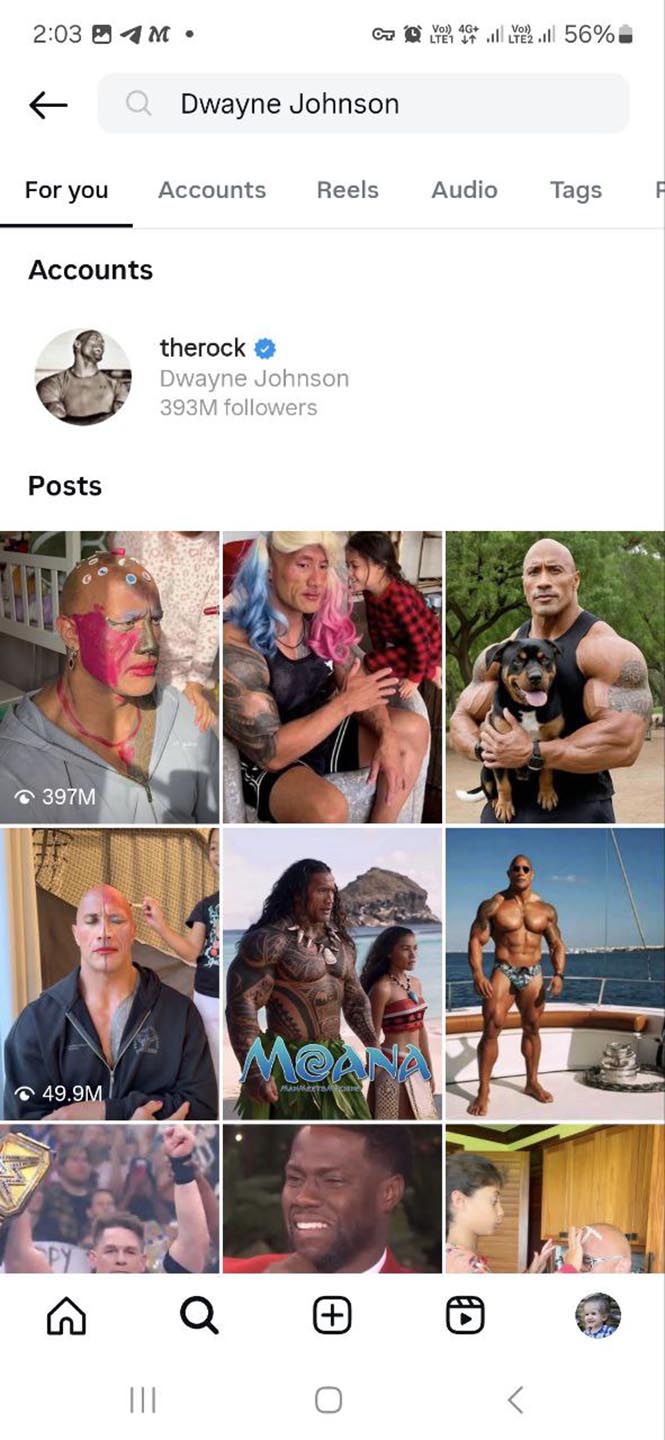Open the blue and pink wig post
The width and height of the screenshot is (665, 1440).
point(332,677)
